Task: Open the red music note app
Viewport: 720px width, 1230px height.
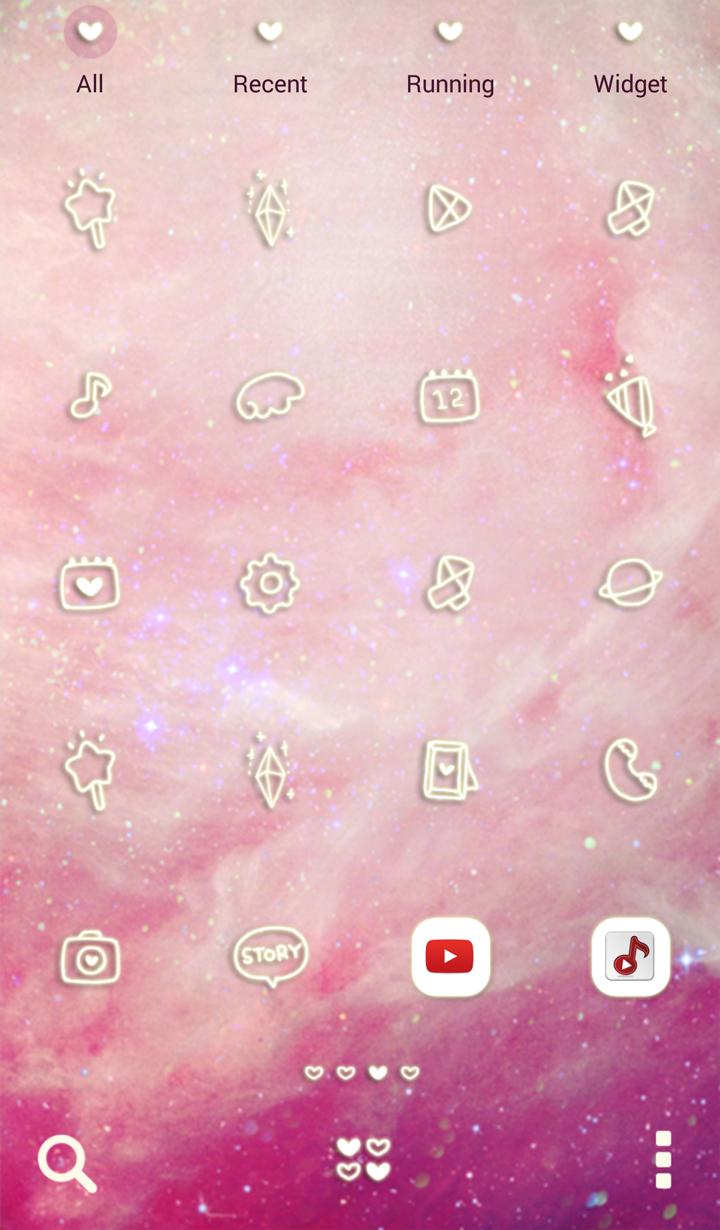Action: coord(630,956)
